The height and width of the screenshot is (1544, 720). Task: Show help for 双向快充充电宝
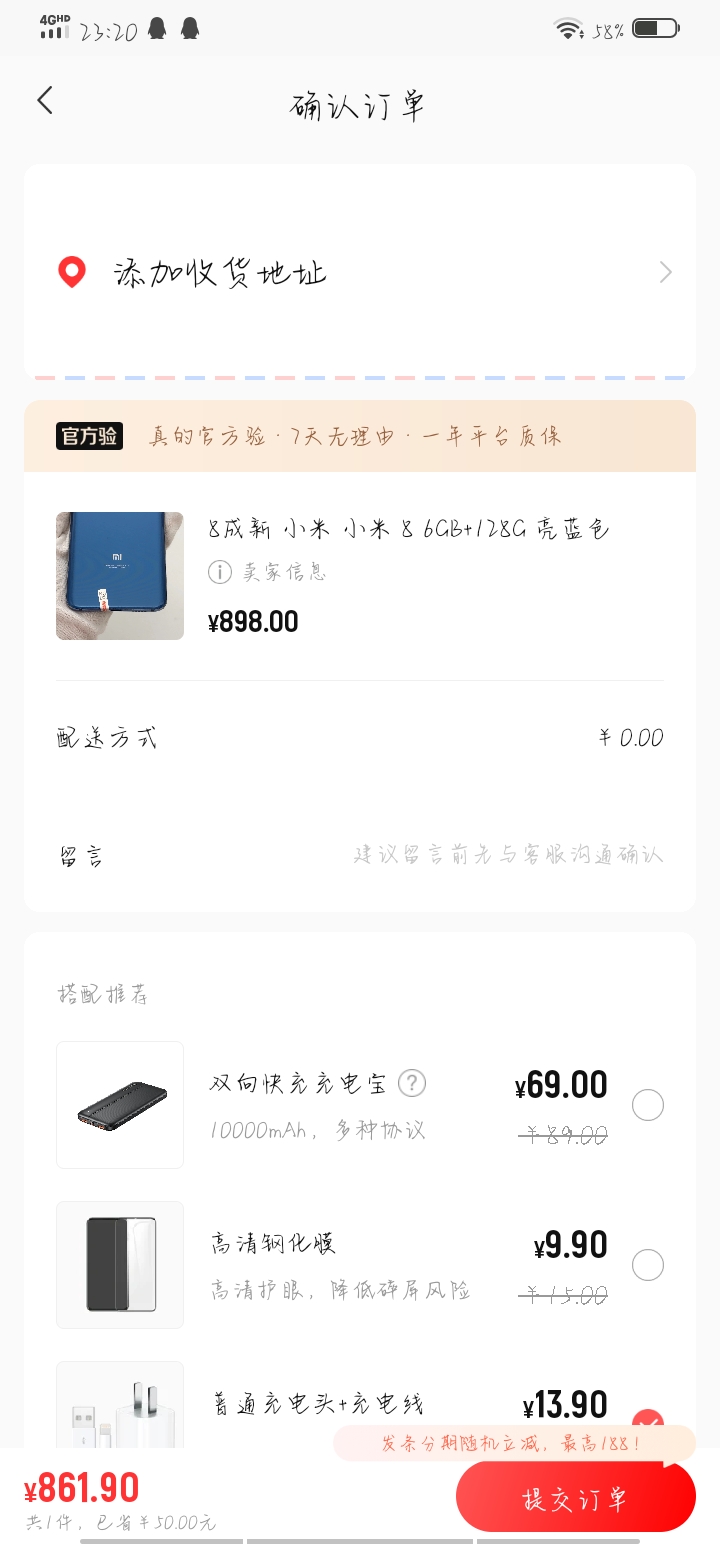tap(412, 1083)
